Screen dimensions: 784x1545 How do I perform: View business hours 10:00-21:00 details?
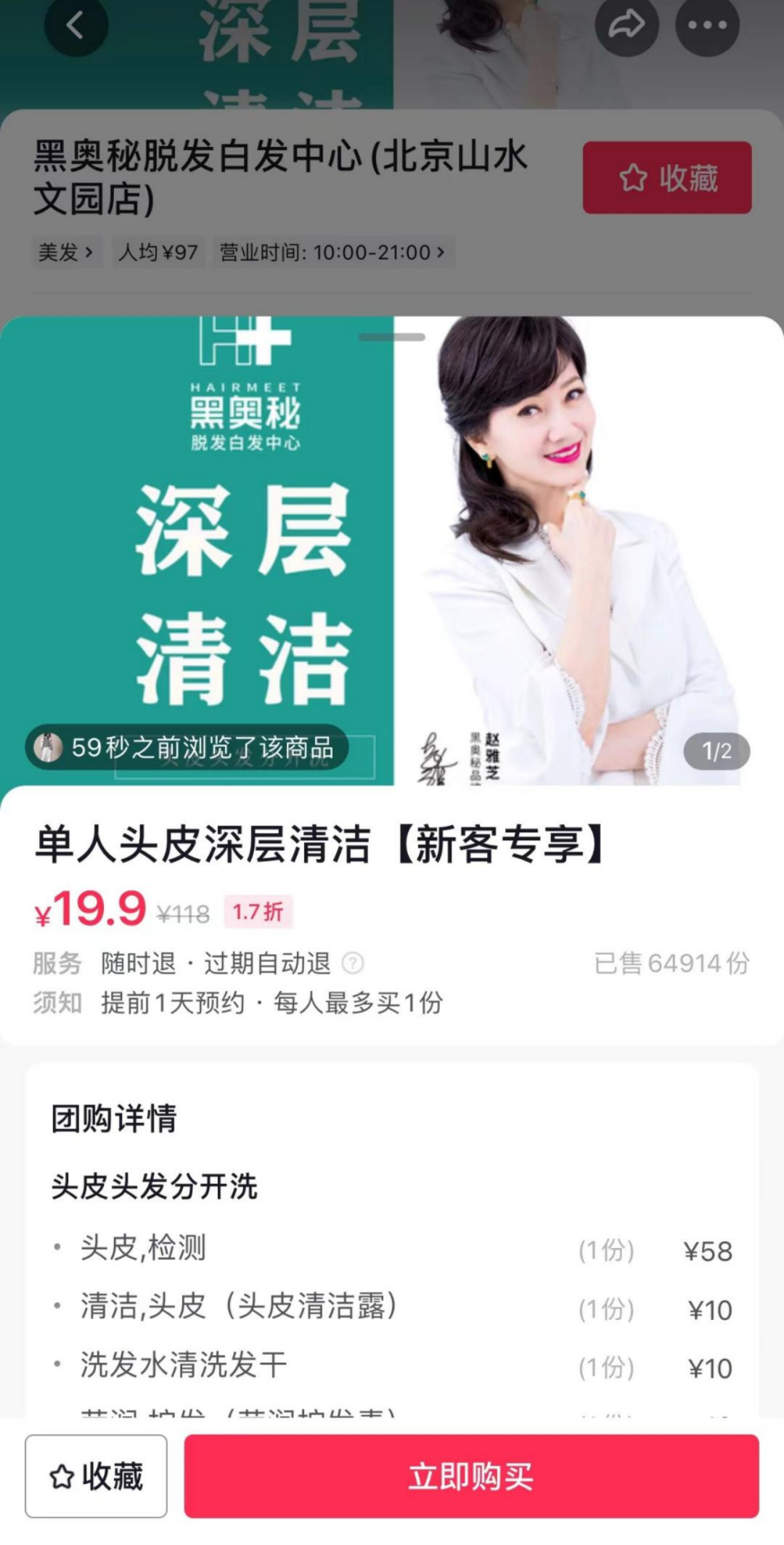(332, 252)
